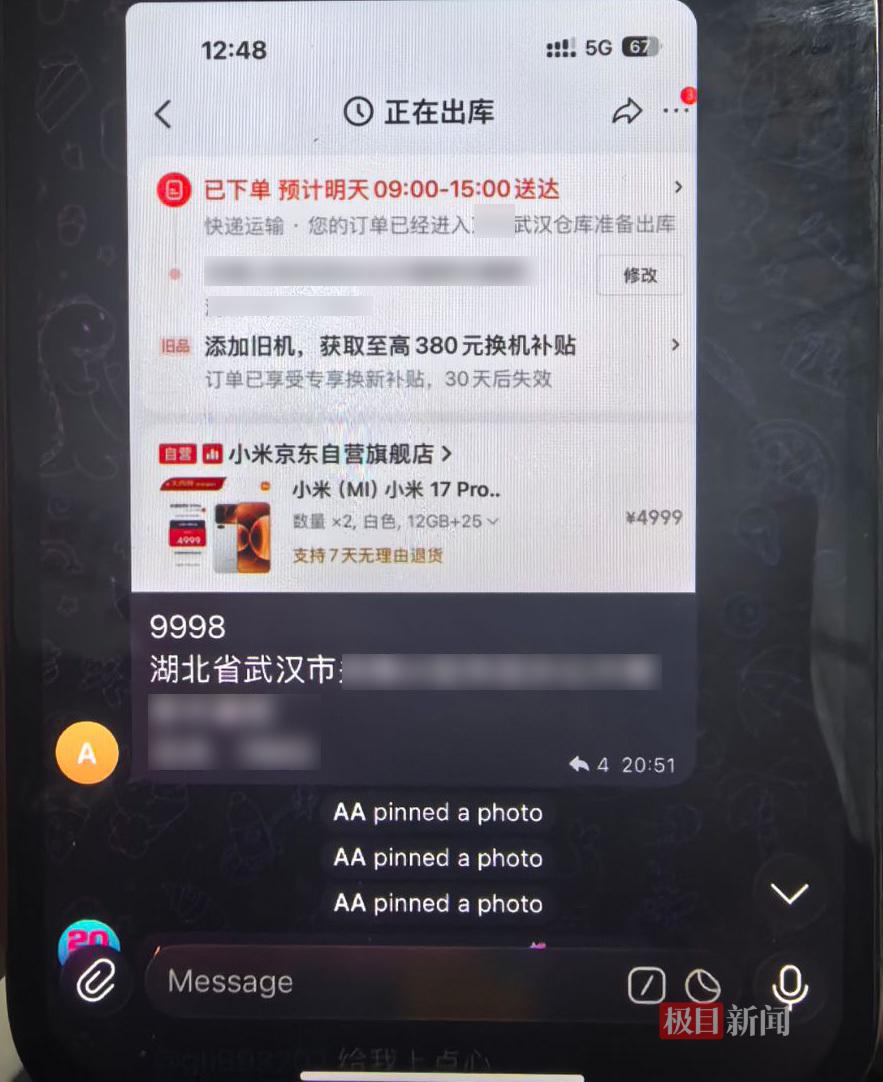Open sender profile via orange A avatar

pyautogui.click(x=87, y=752)
